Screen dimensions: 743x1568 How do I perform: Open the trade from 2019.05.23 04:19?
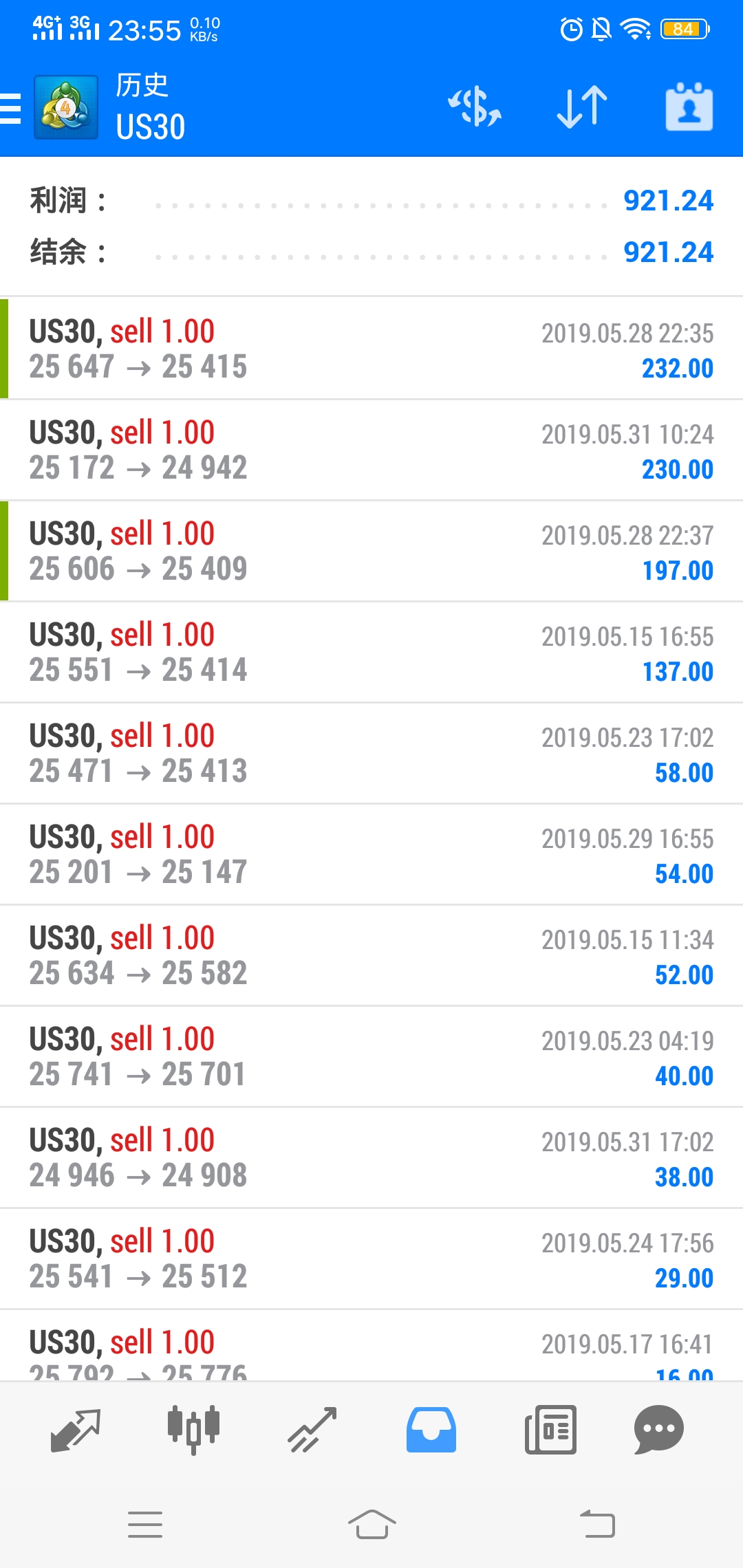[x=371, y=1056]
